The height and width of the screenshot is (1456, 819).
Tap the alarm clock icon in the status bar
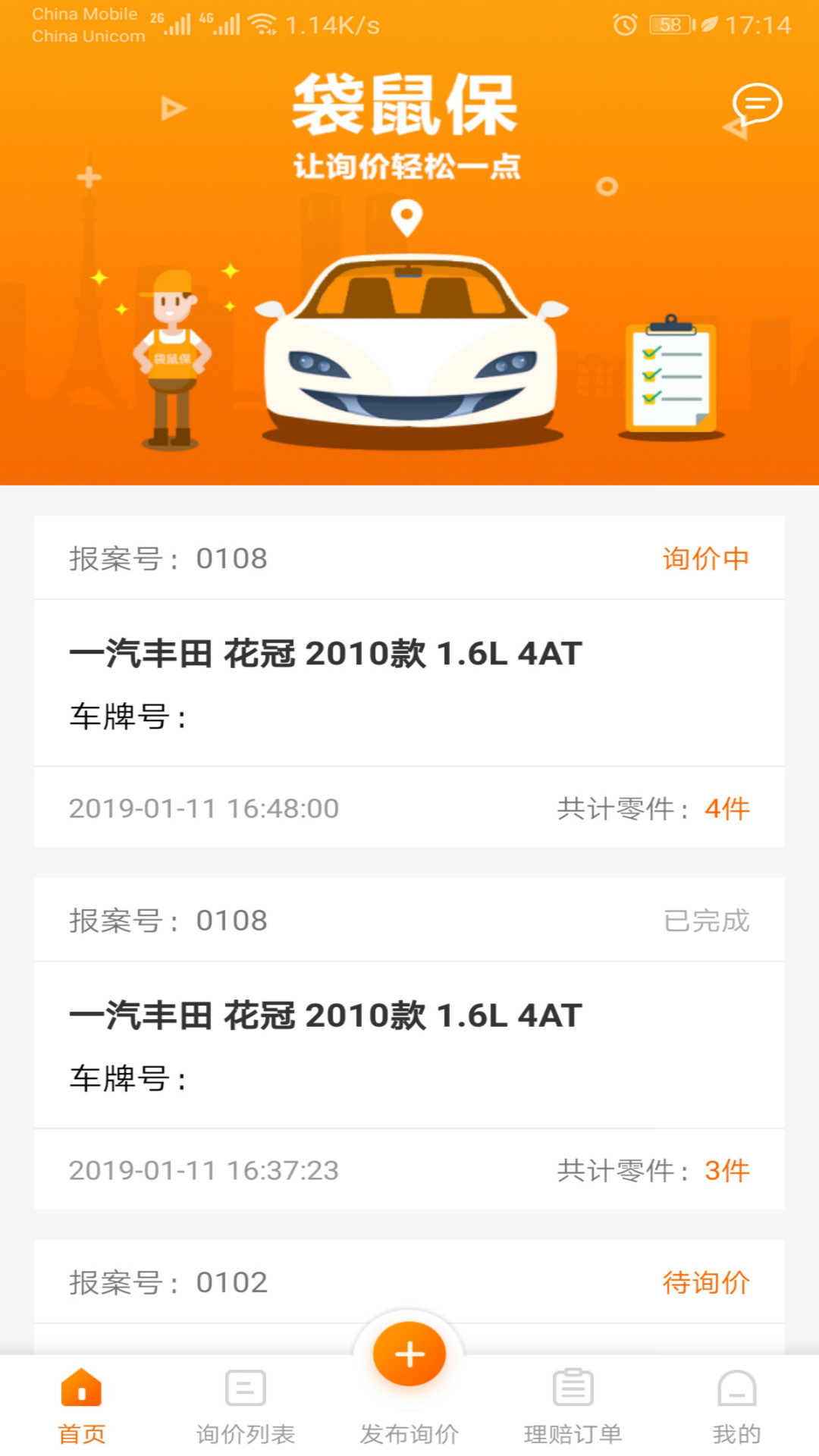click(625, 24)
